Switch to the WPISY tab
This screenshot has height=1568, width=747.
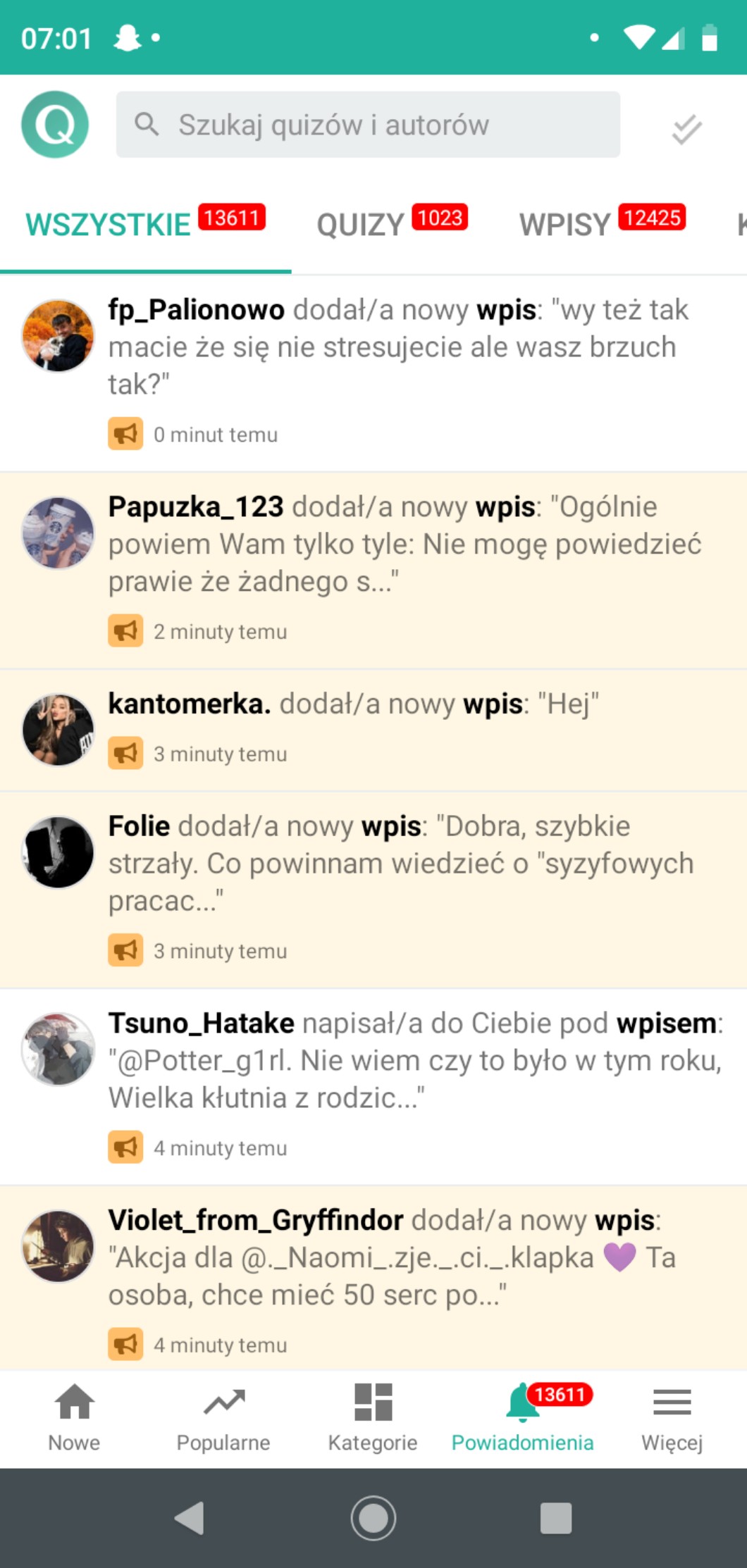[601, 225]
